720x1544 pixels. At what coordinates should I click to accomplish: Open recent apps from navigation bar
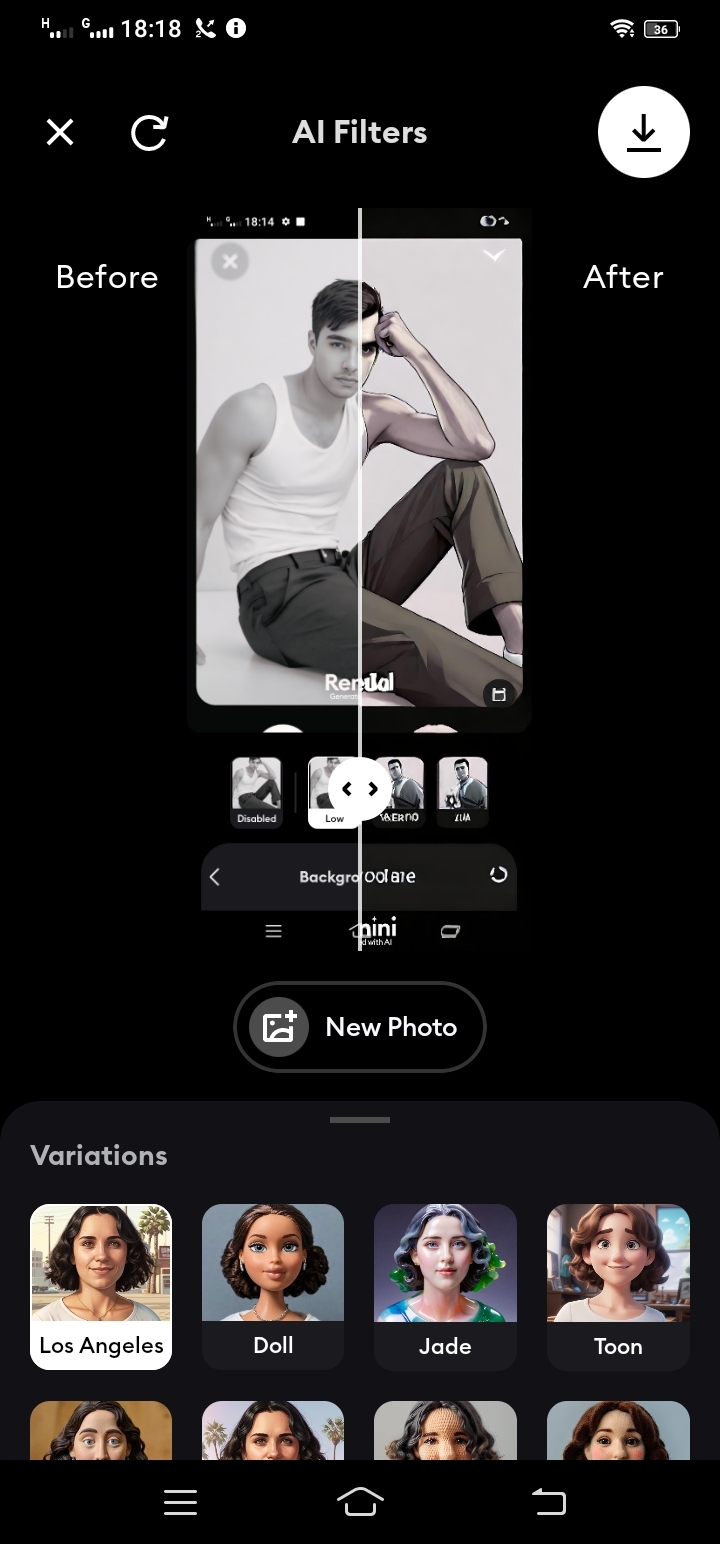click(x=180, y=1501)
